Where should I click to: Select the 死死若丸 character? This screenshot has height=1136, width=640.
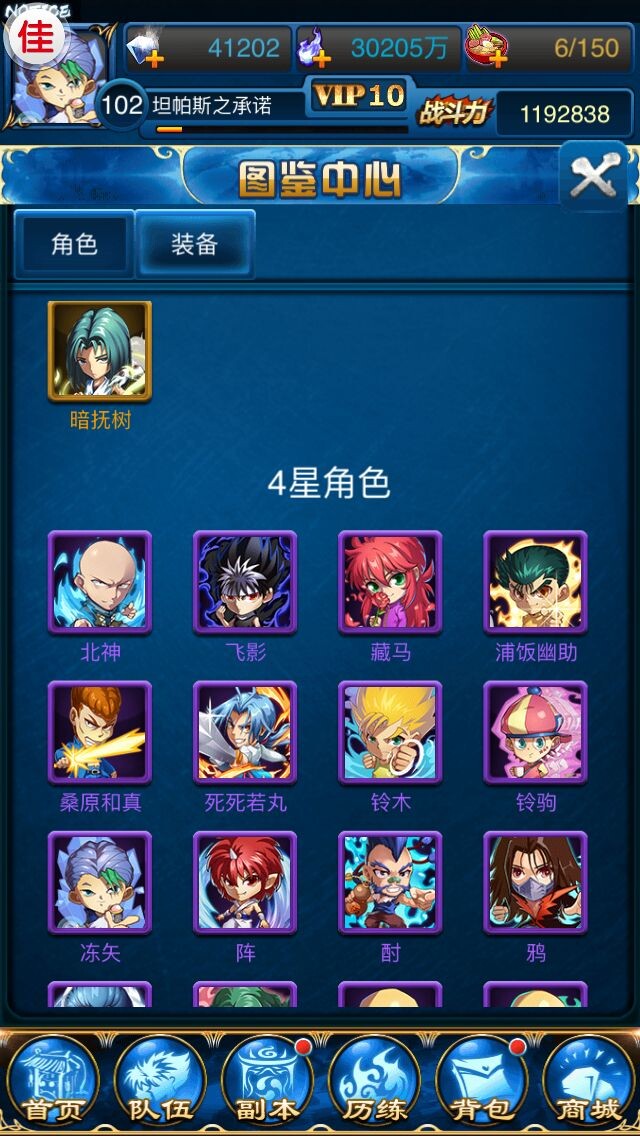click(x=245, y=731)
